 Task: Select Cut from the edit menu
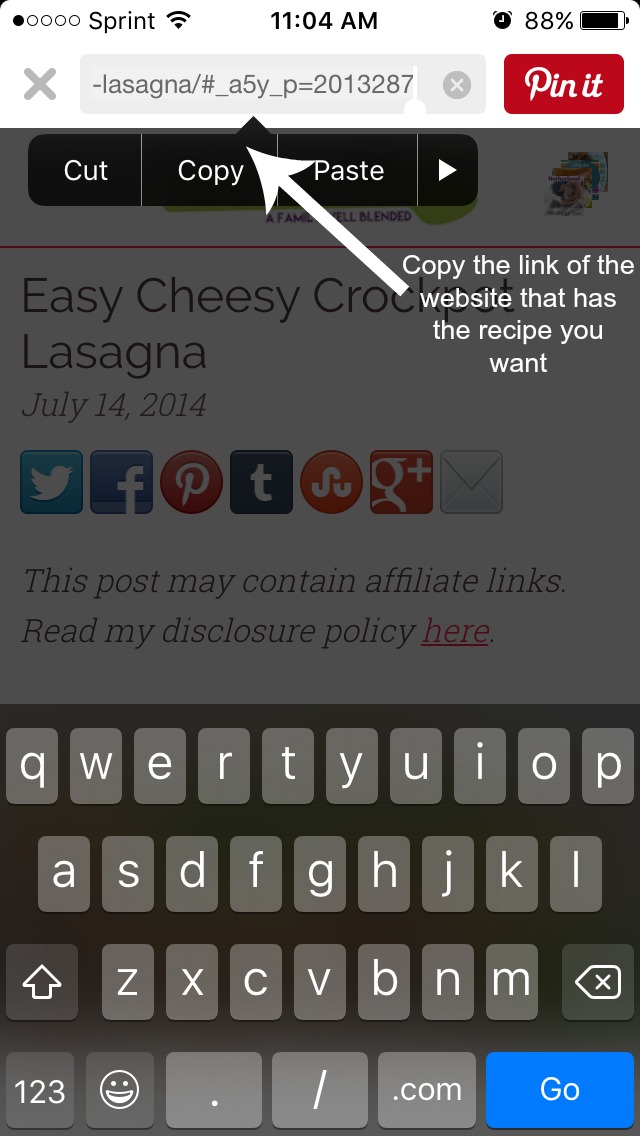click(85, 171)
